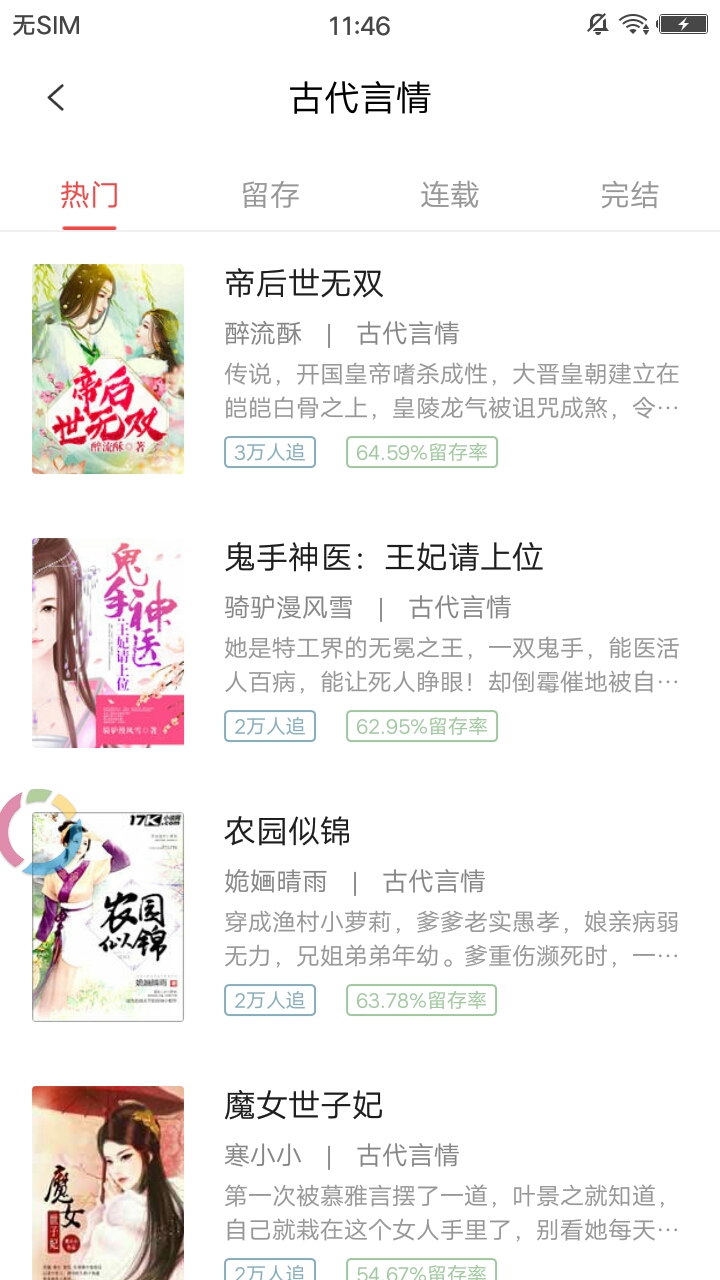Re-select the 热门 tab
Screen dimensions: 720x1280
88,195
